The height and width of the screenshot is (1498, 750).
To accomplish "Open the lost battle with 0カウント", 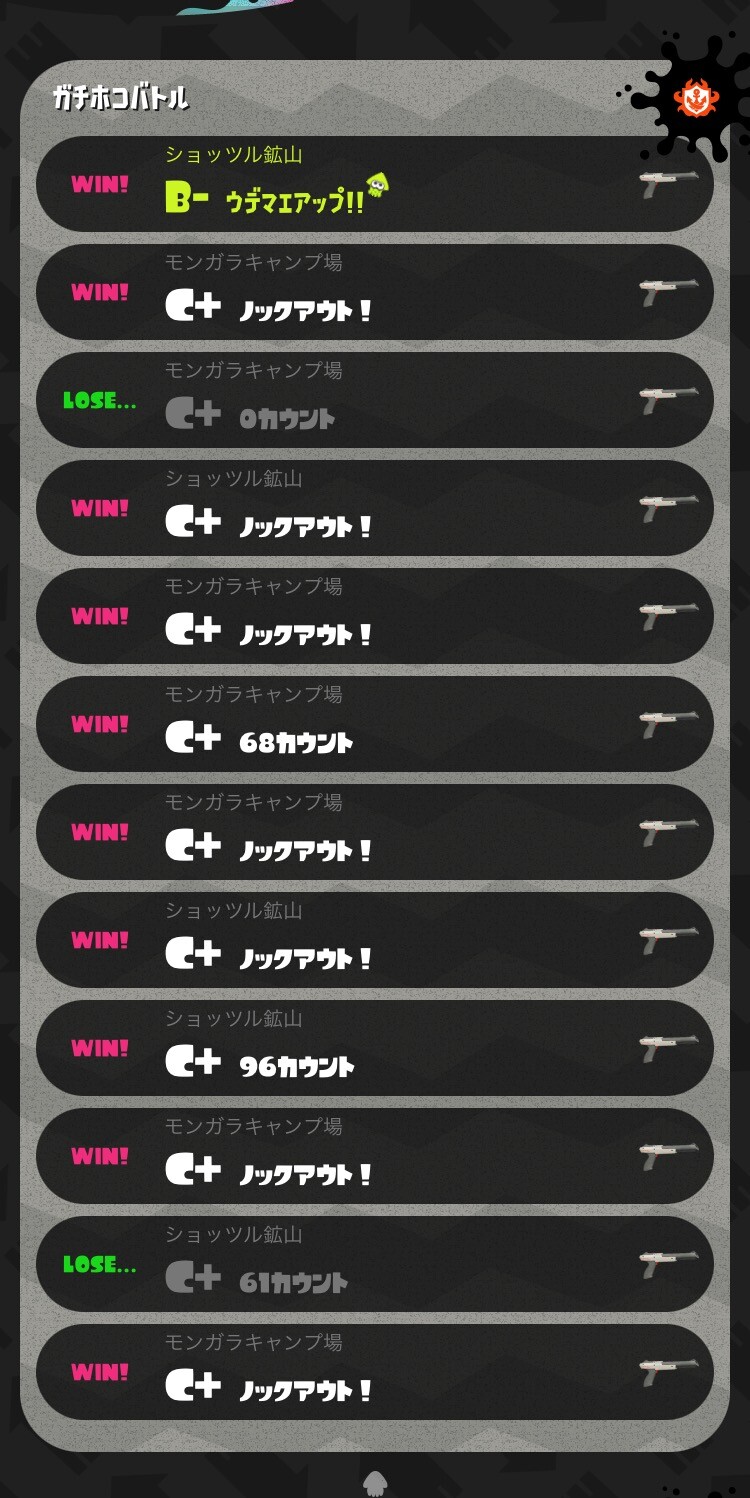I will pyautogui.click(x=375, y=400).
